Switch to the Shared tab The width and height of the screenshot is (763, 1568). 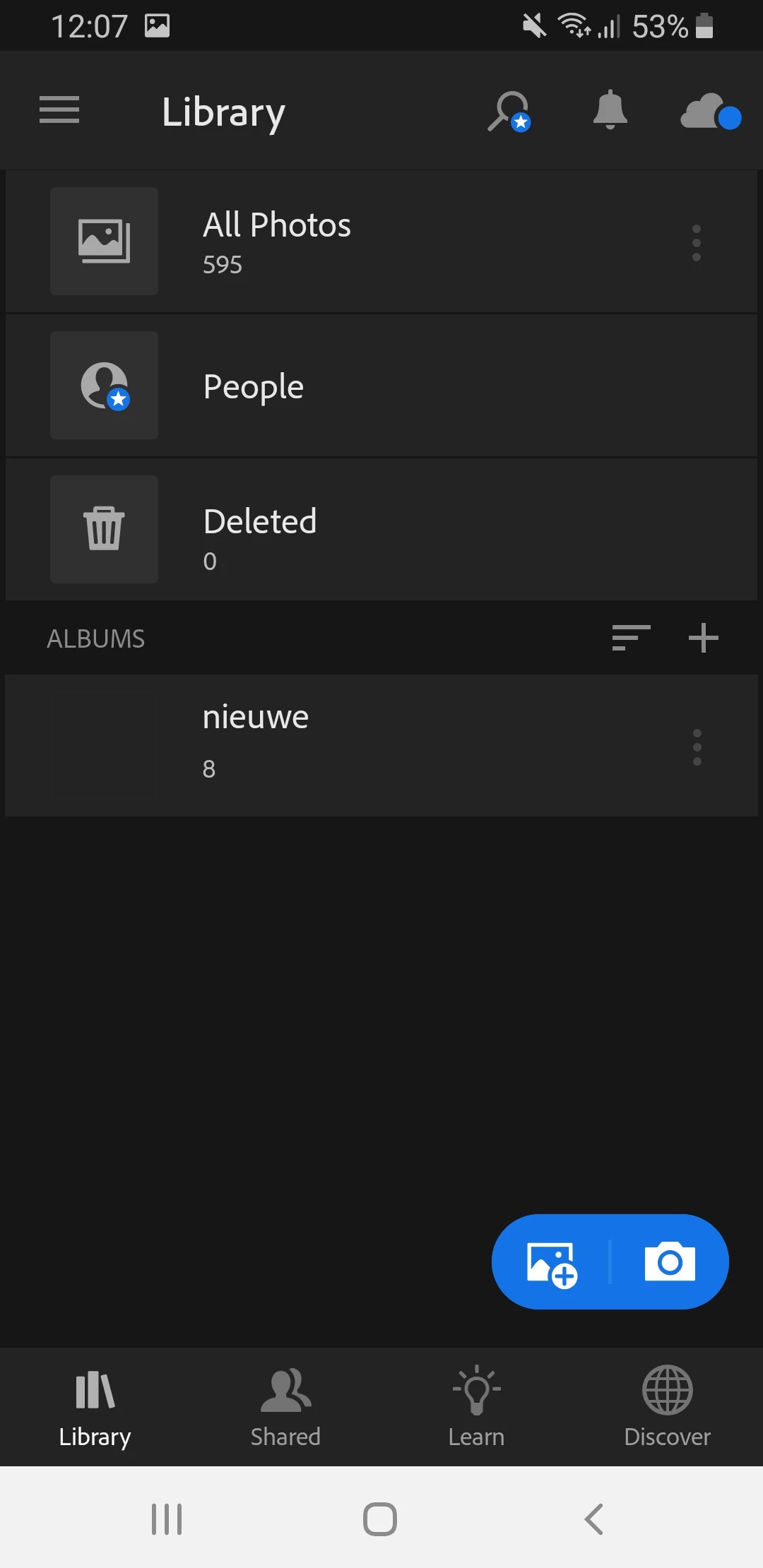click(x=285, y=1407)
